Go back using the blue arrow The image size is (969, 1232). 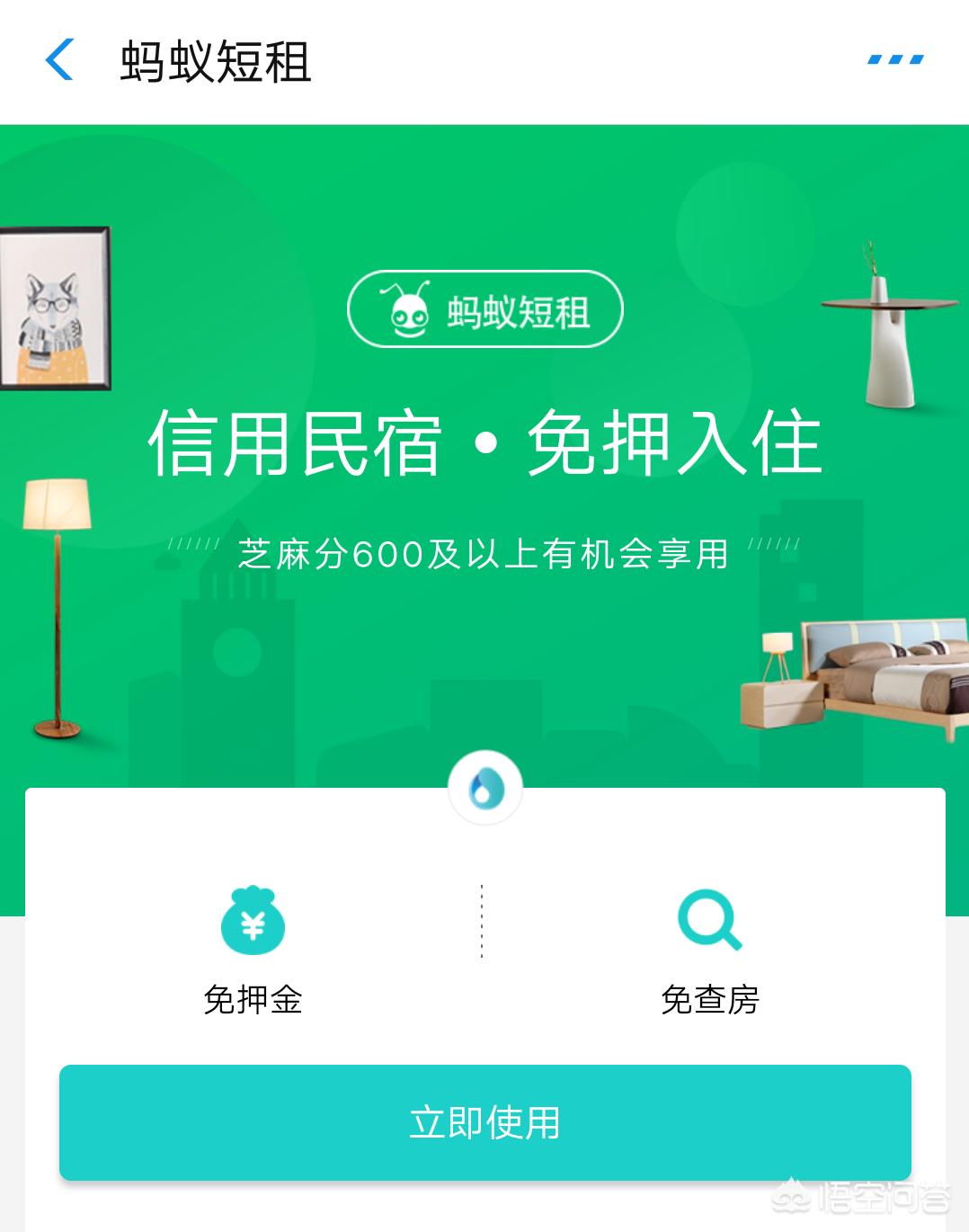pyautogui.click(x=59, y=61)
